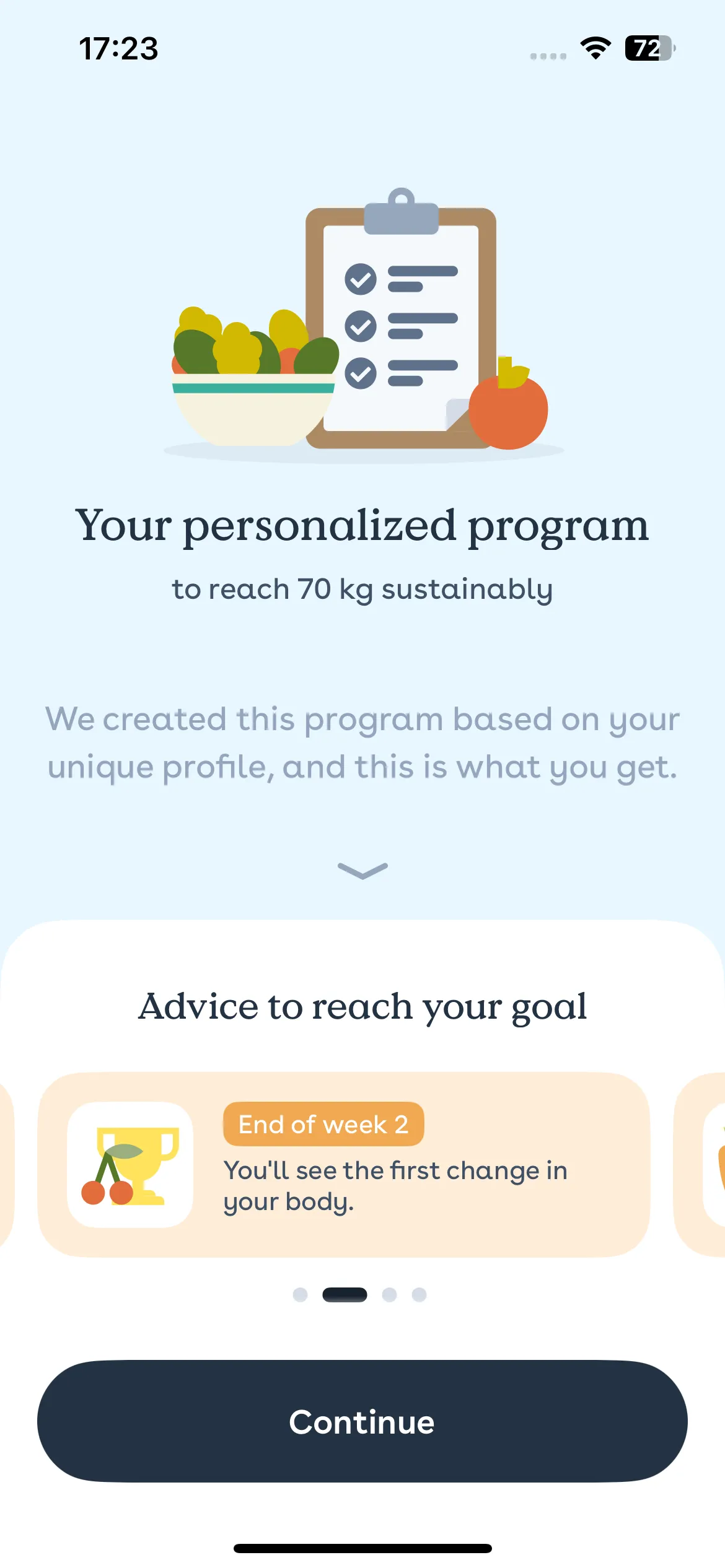Screen dimensions: 725x1568
Task: Select the fourth carousel page dot
Action: pyautogui.click(x=419, y=1295)
